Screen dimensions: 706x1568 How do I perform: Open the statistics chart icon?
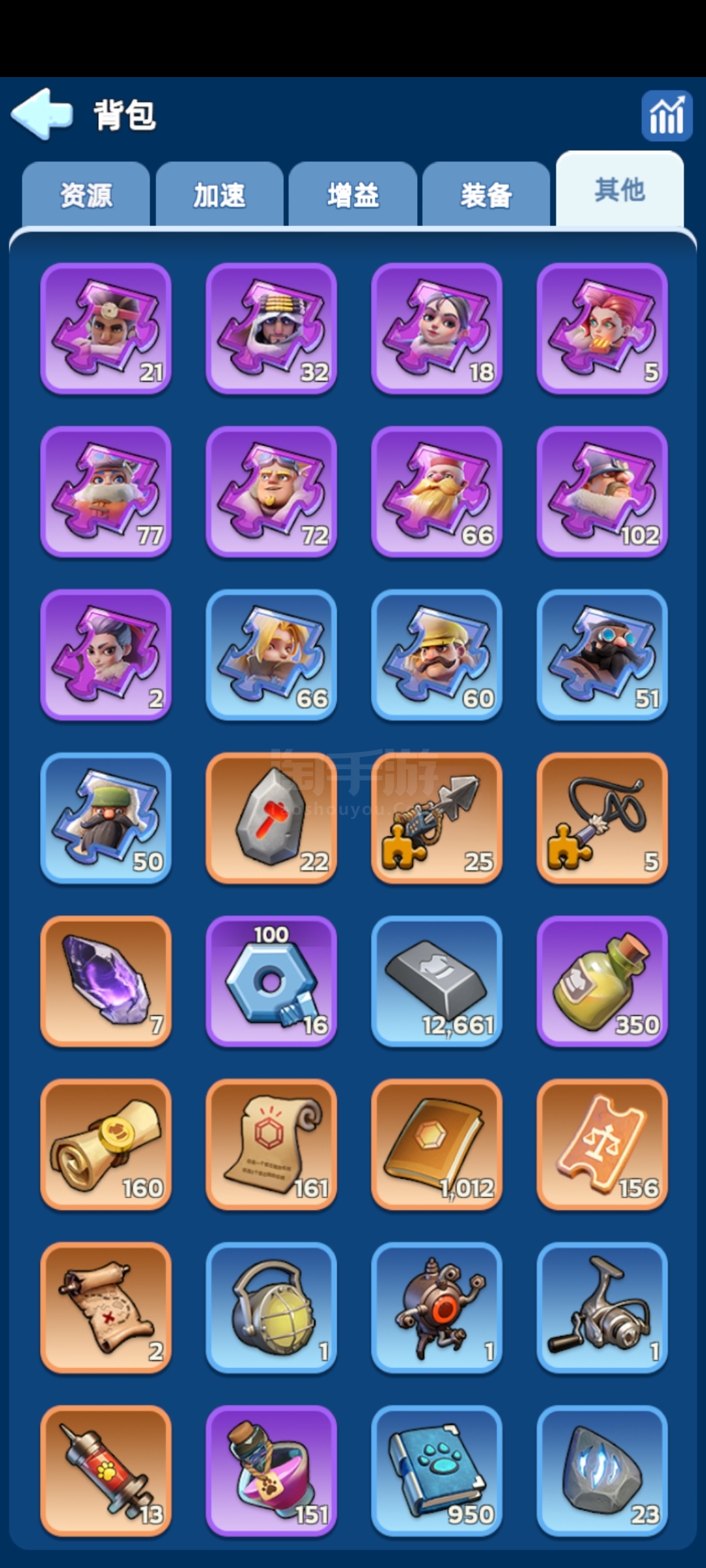[666, 116]
